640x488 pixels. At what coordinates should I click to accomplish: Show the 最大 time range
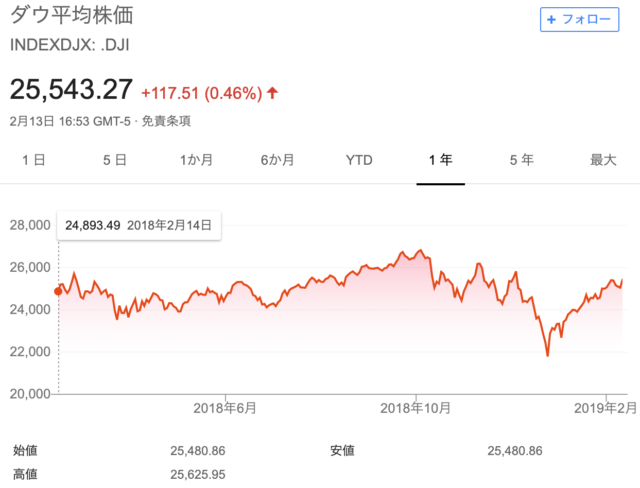pos(603,159)
